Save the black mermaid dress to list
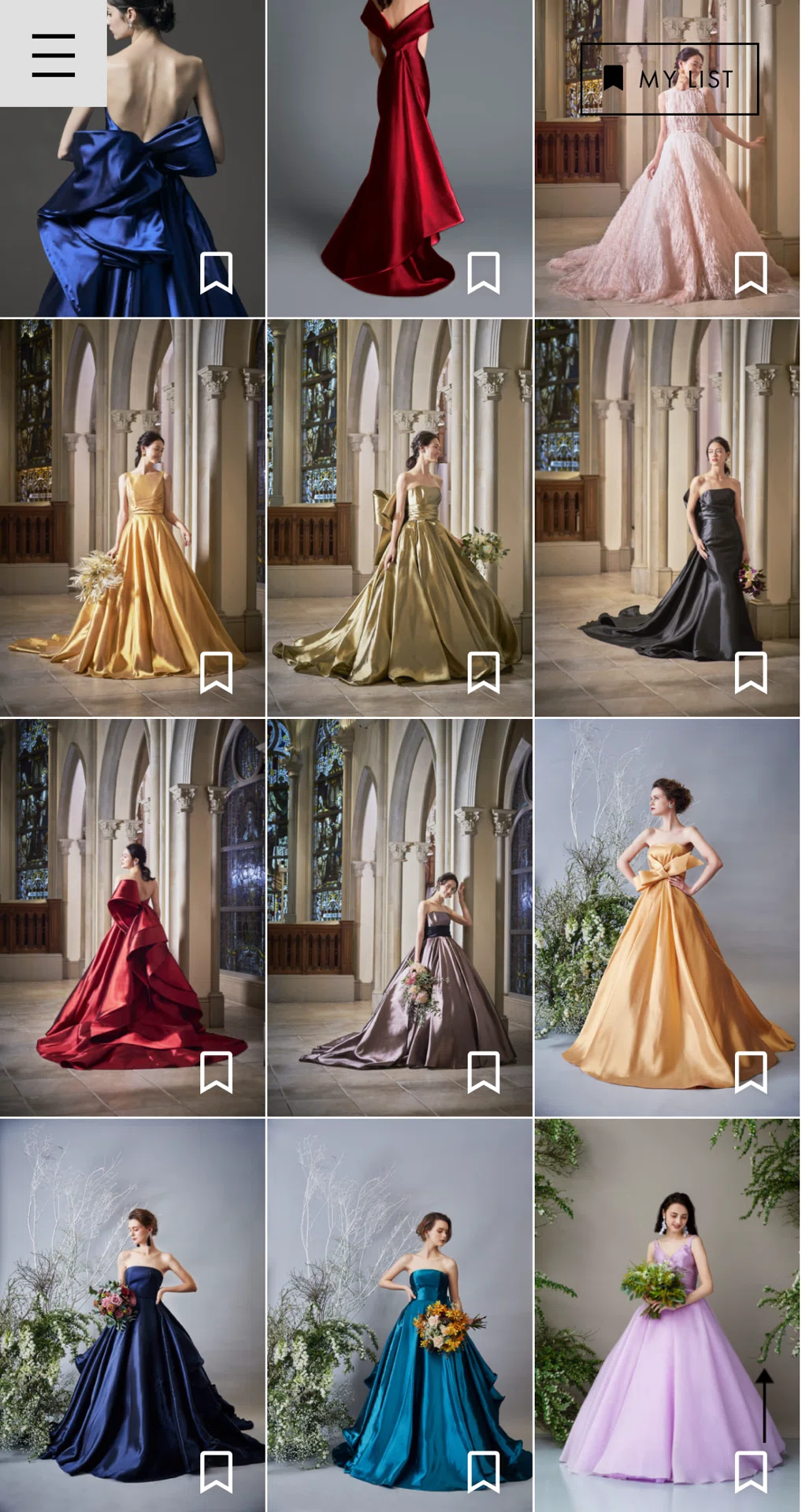Viewport: 802px width, 1512px height. coord(751,673)
